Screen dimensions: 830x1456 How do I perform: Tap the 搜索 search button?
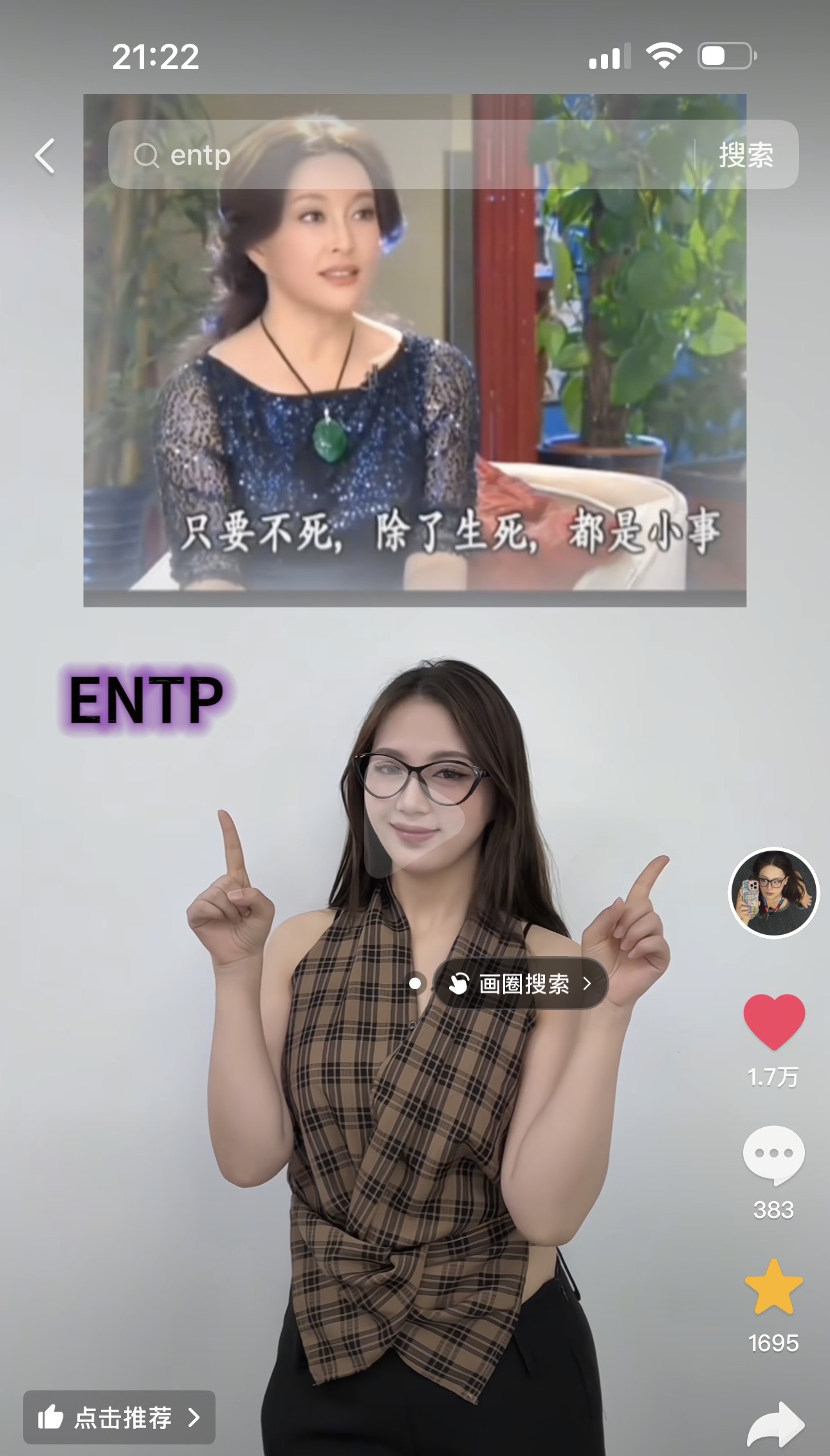pos(746,155)
